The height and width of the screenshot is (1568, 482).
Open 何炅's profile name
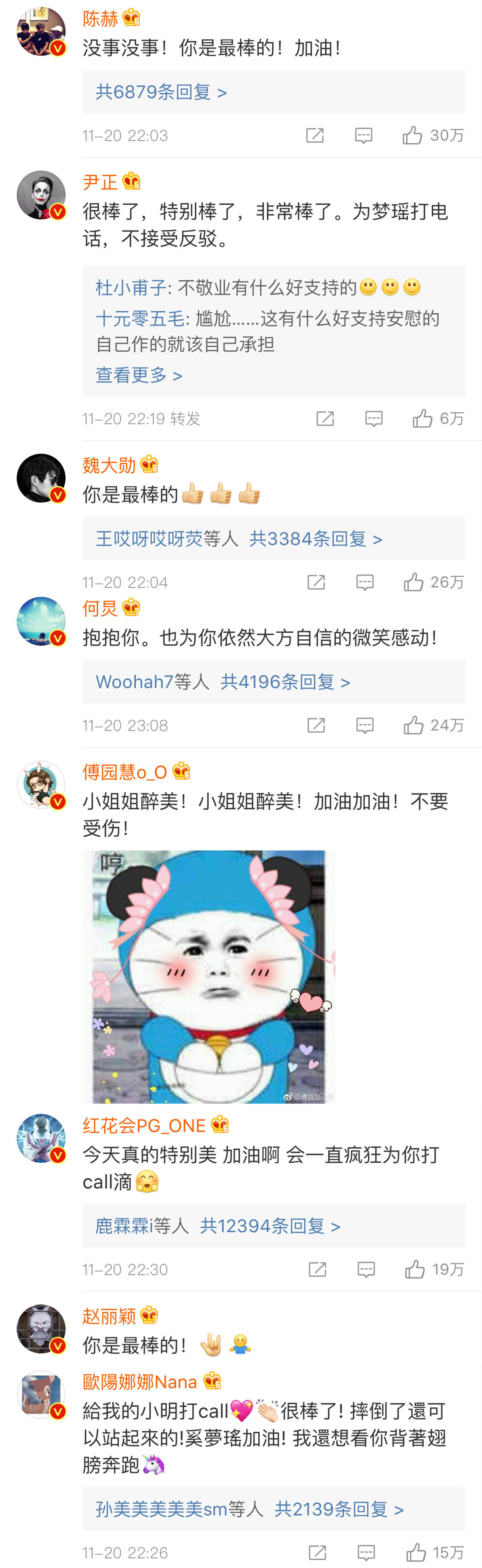[100, 607]
